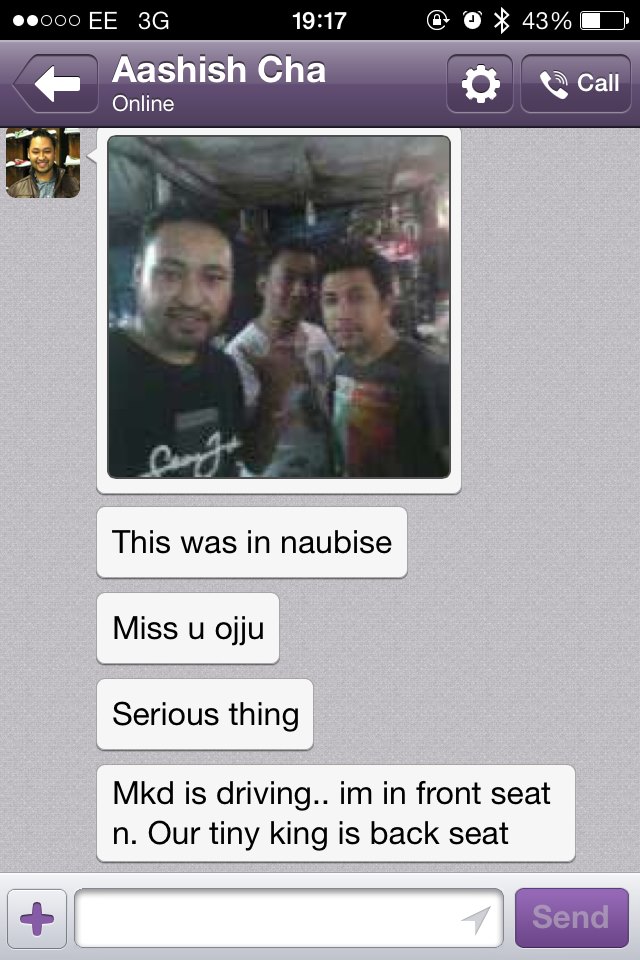
Task: Open the shared photo from Aashish
Action: tap(279, 308)
